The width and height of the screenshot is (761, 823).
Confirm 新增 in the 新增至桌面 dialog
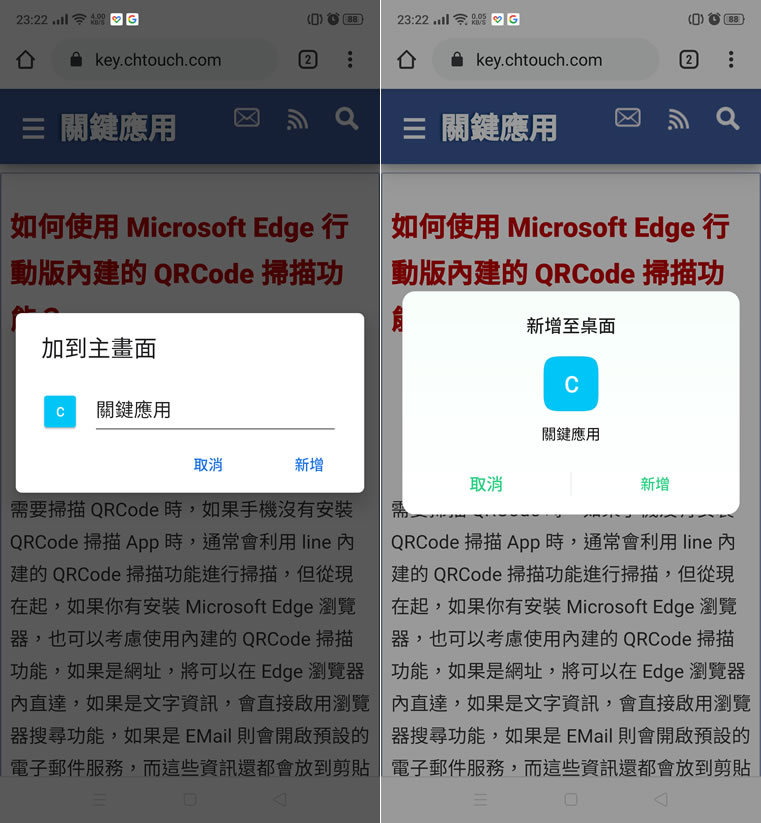click(655, 484)
